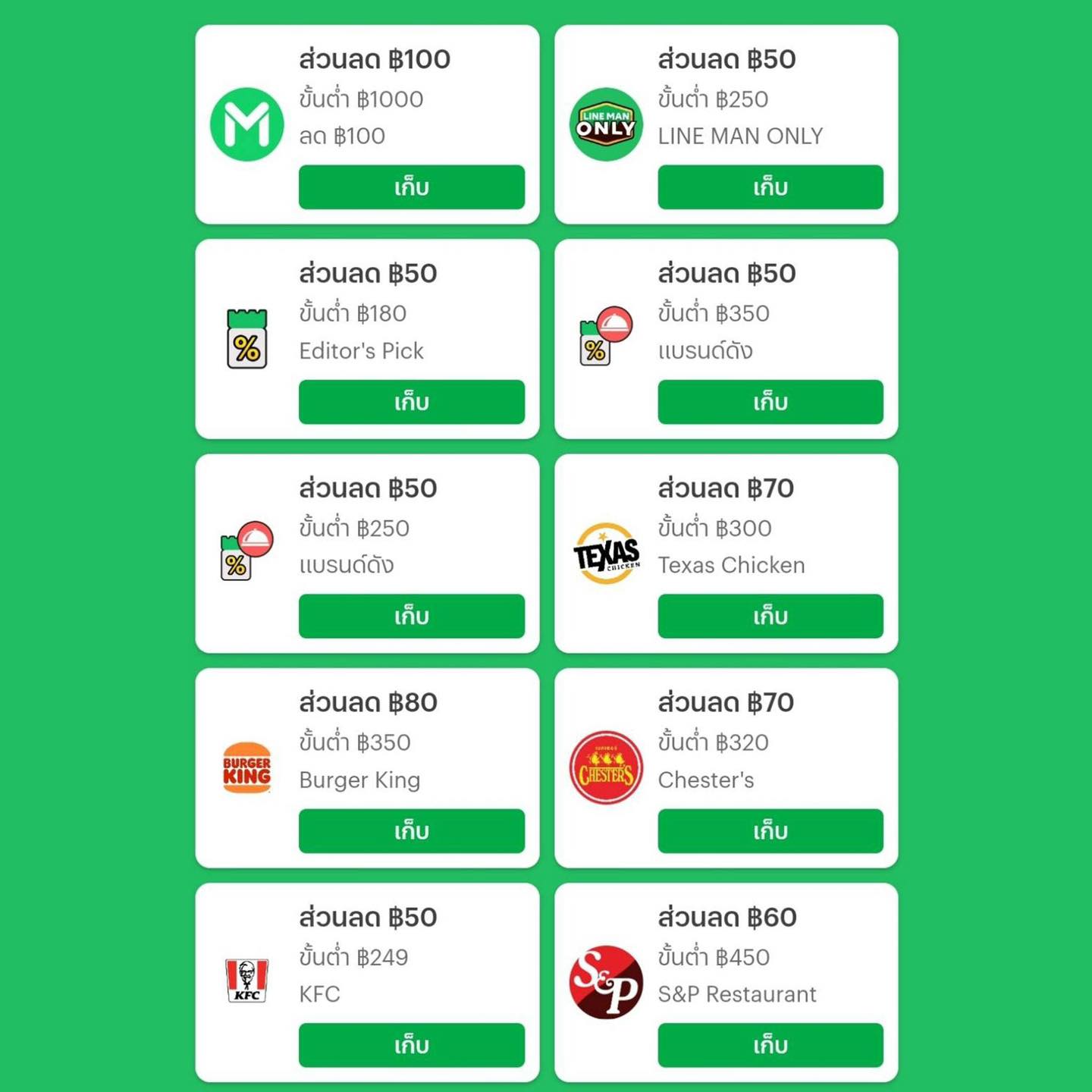Collect the KFC ฿50 coupon

tap(411, 1046)
